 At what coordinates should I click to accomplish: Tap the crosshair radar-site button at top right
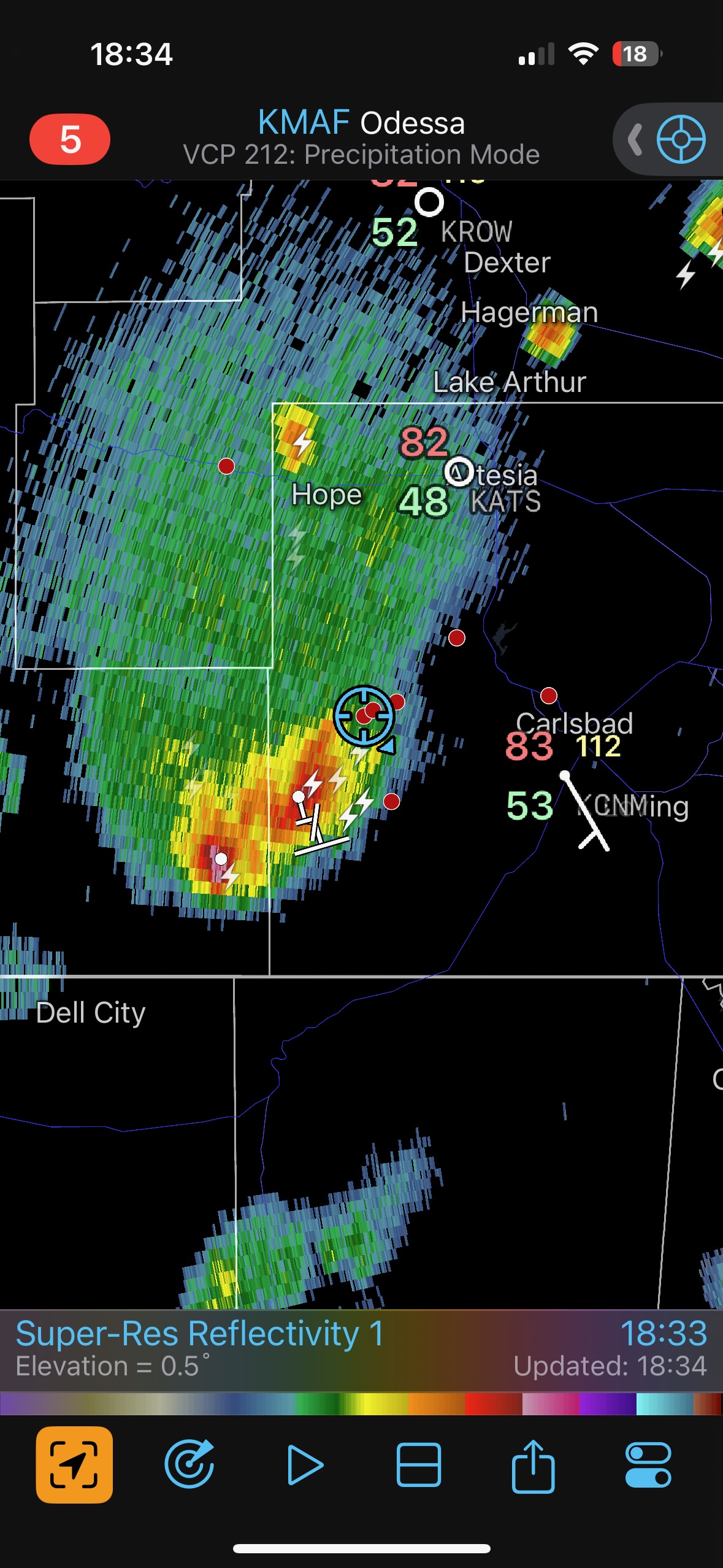(681, 139)
